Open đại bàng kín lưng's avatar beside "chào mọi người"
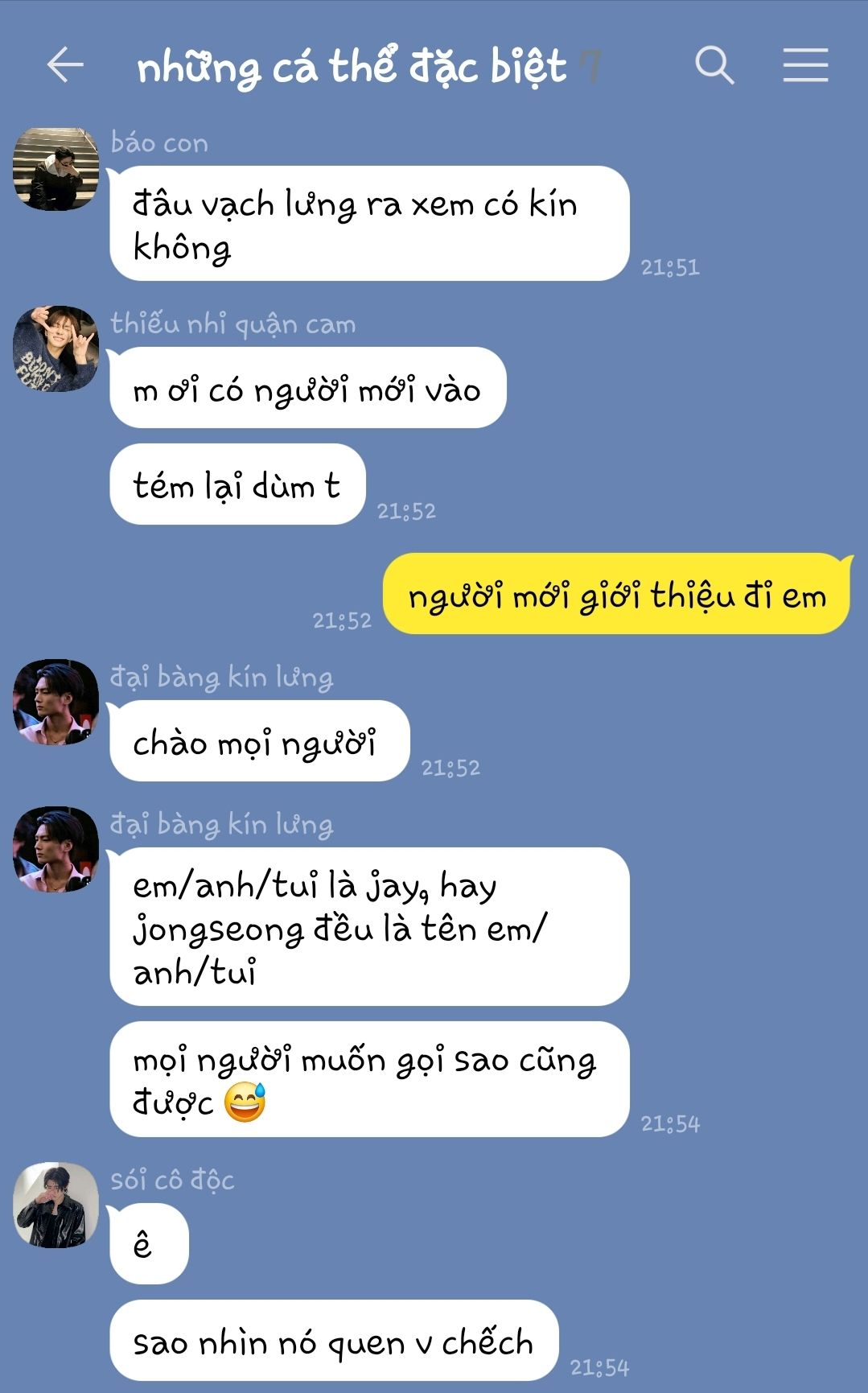This screenshot has width=868, height=1393. [56, 702]
